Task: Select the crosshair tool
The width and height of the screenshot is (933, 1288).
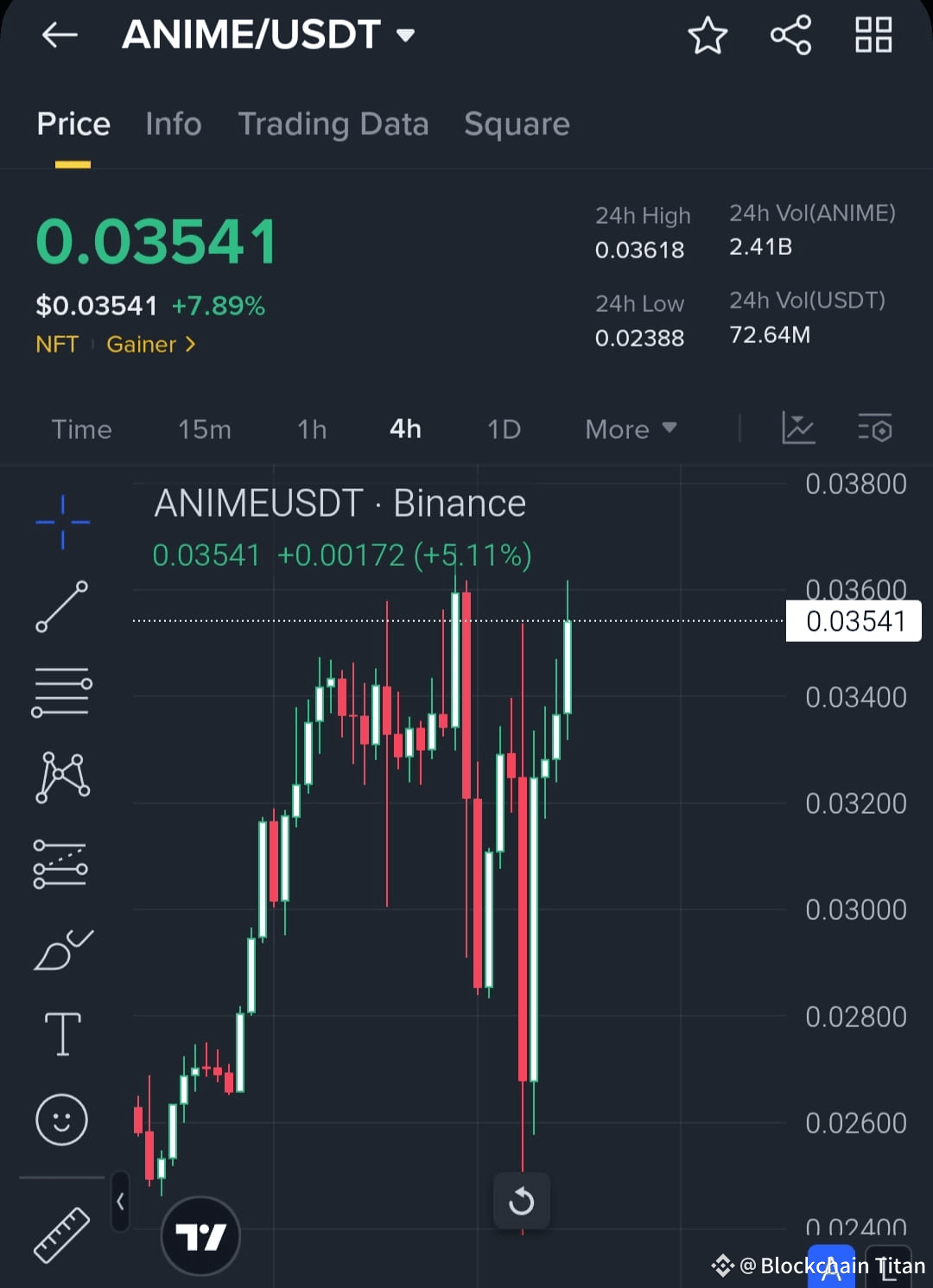Action: (x=63, y=522)
